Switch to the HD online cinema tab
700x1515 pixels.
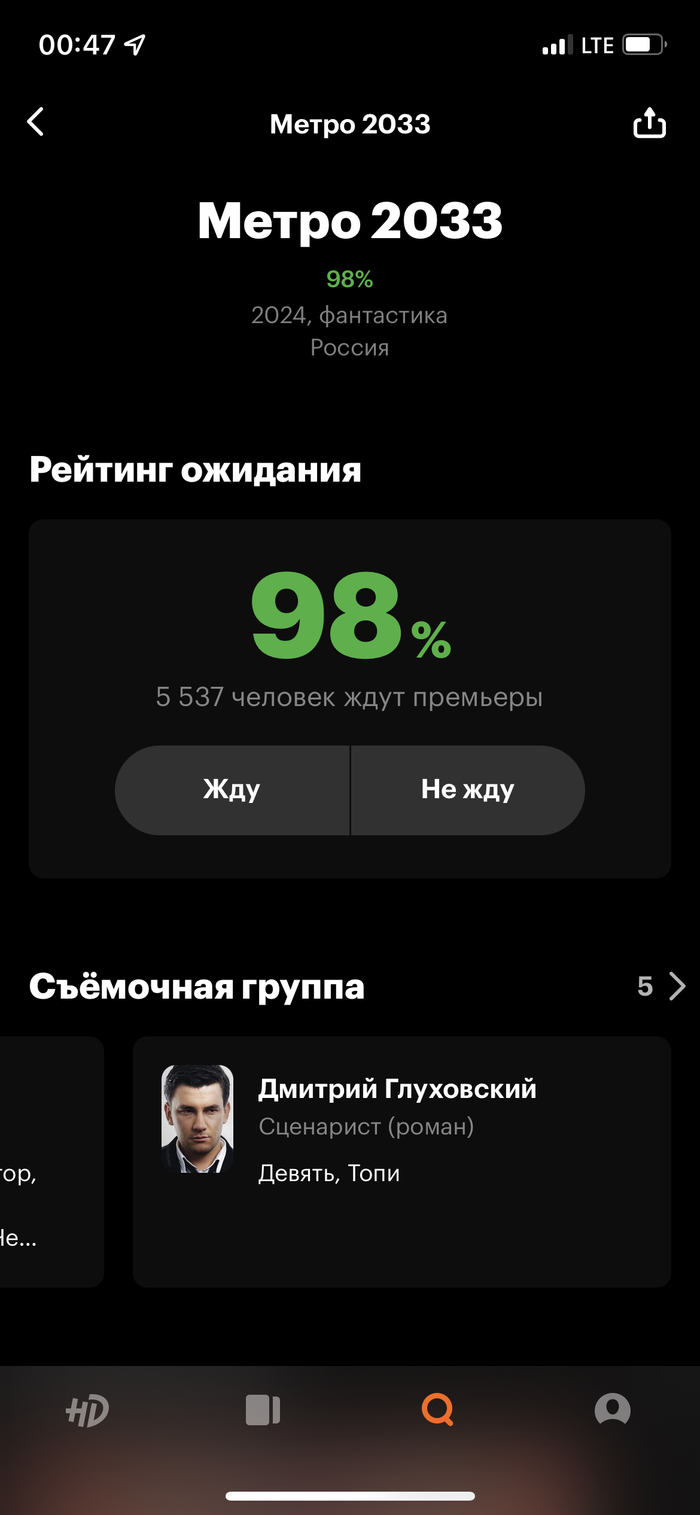[x=87, y=1410]
